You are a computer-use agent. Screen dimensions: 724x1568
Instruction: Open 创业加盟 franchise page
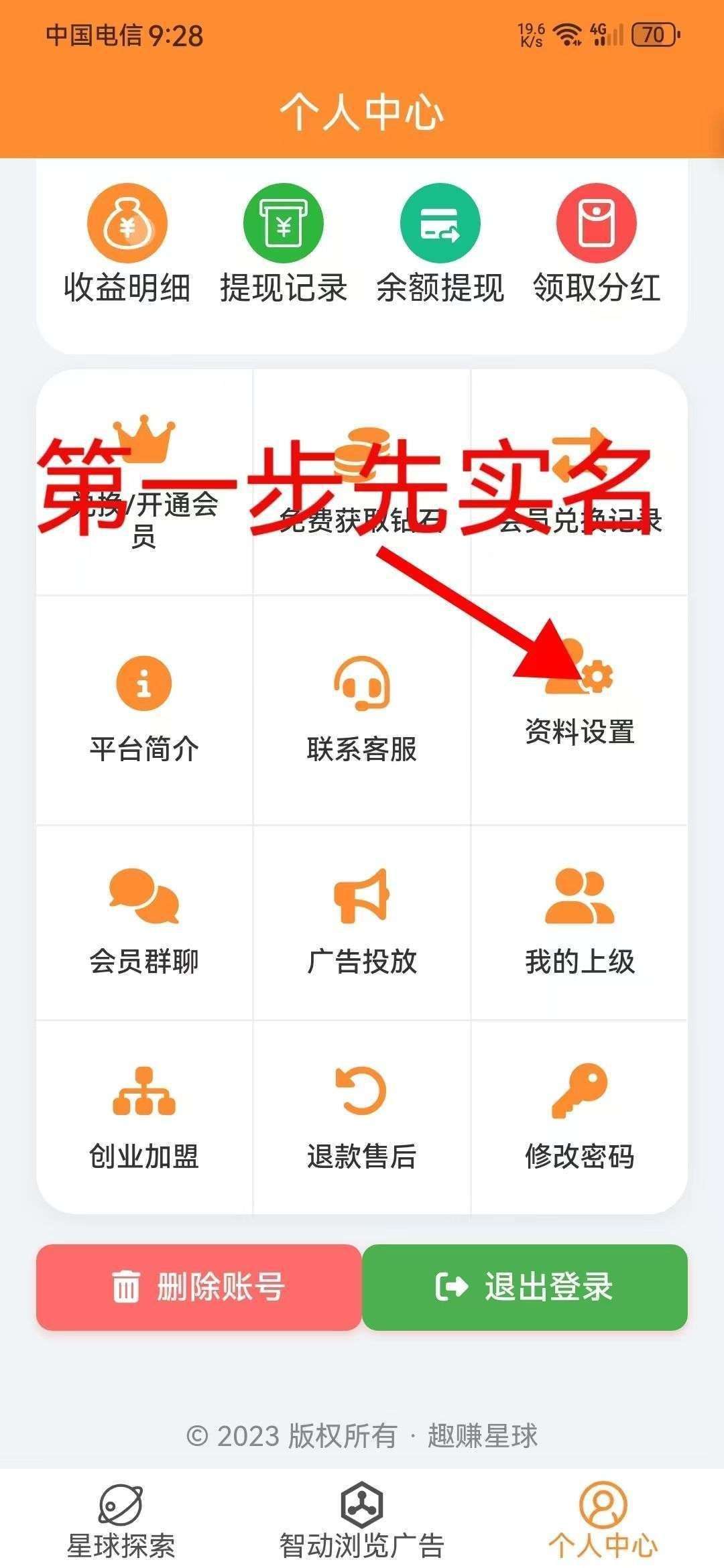144,1118
